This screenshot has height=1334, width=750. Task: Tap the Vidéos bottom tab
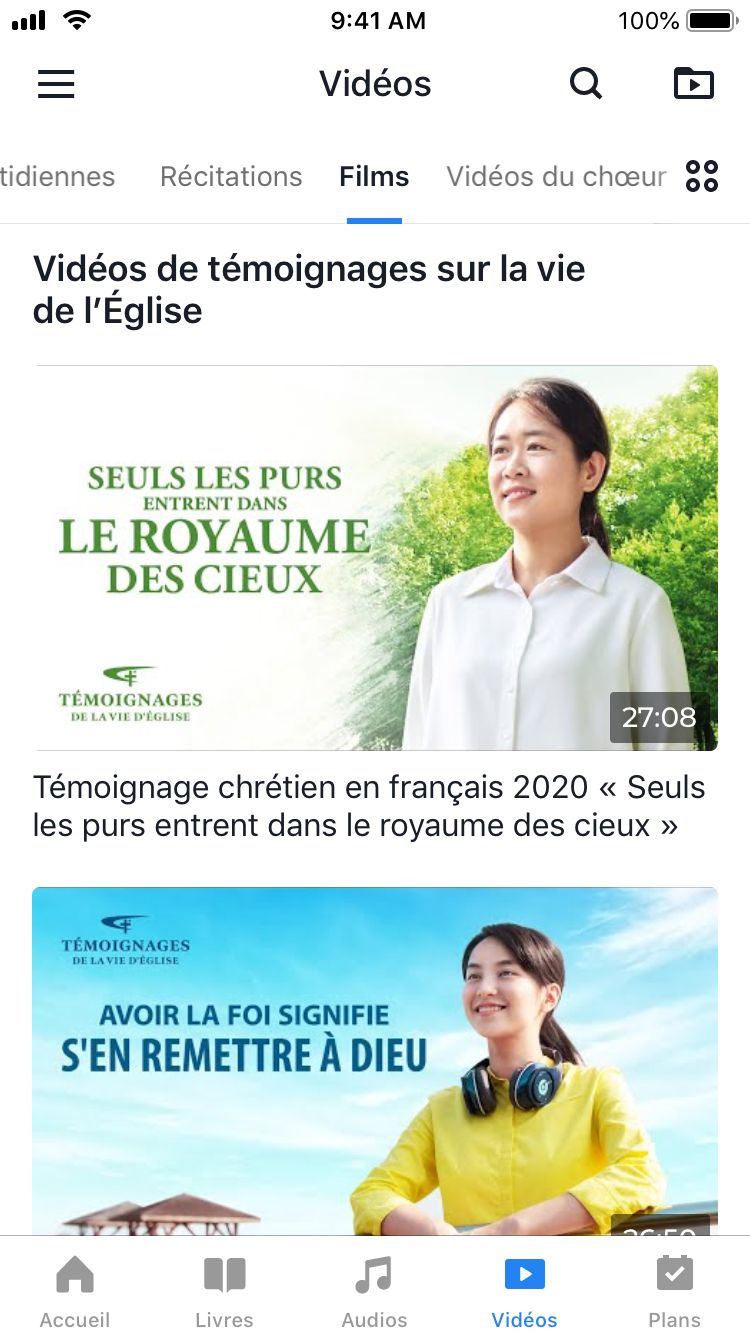point(524,1290)
